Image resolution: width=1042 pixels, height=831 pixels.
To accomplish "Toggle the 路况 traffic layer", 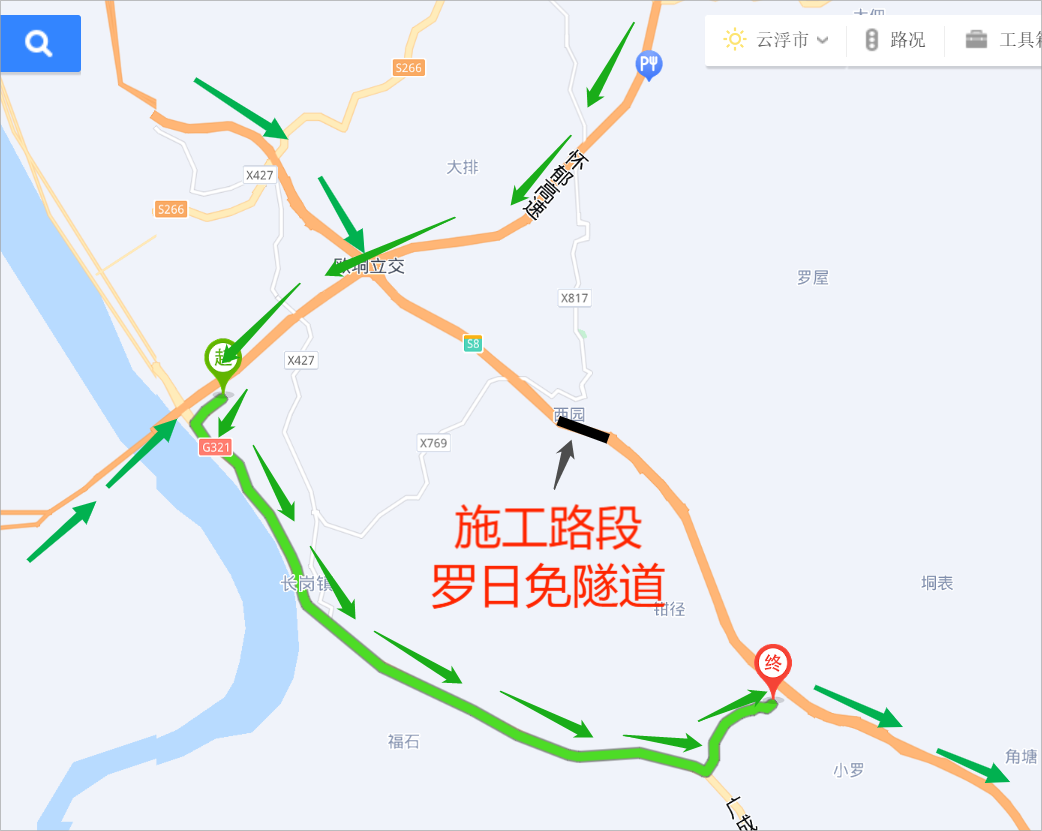I will click(895, 40).
